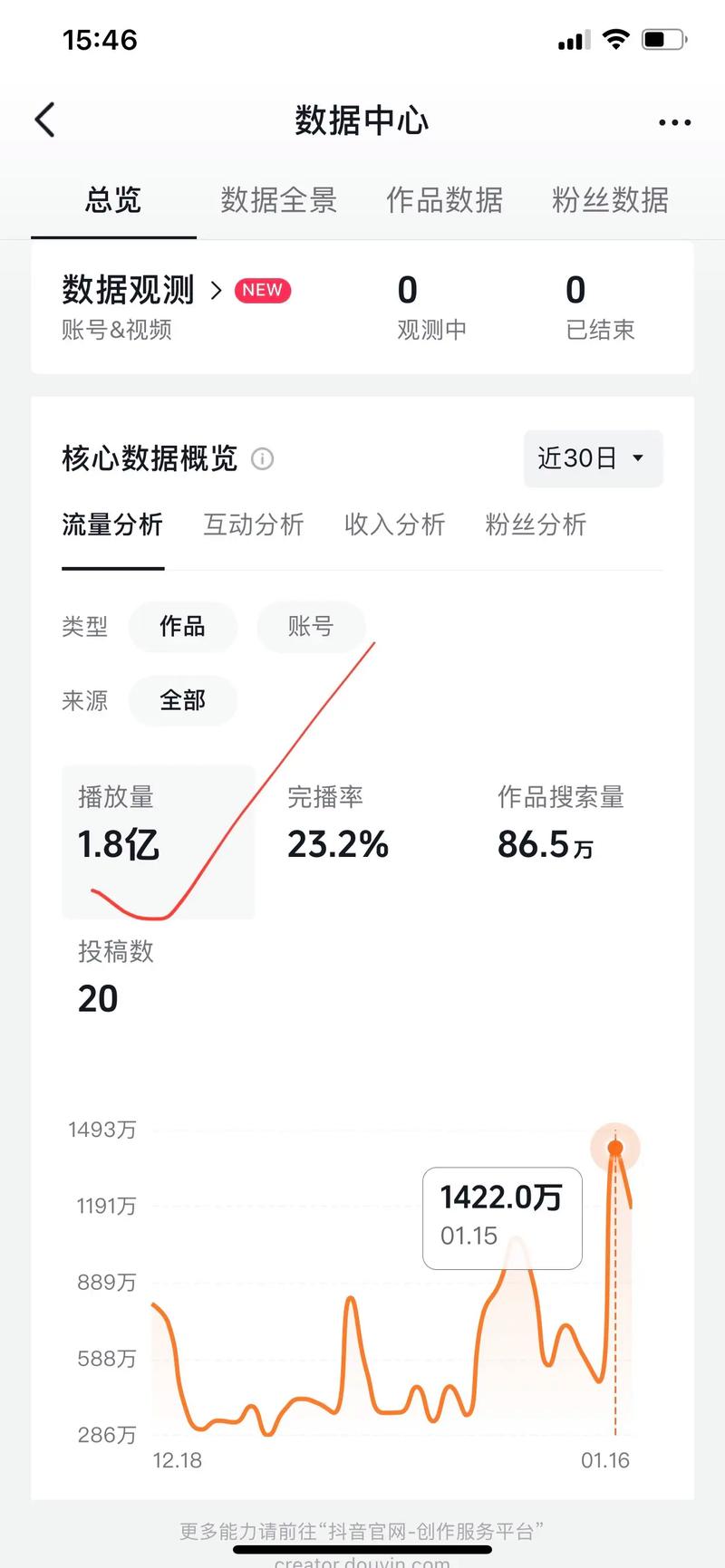Go back from 数据中心
Viewport: 725px width, 1568px height.
pyautogui.click(x=45, y=120)
